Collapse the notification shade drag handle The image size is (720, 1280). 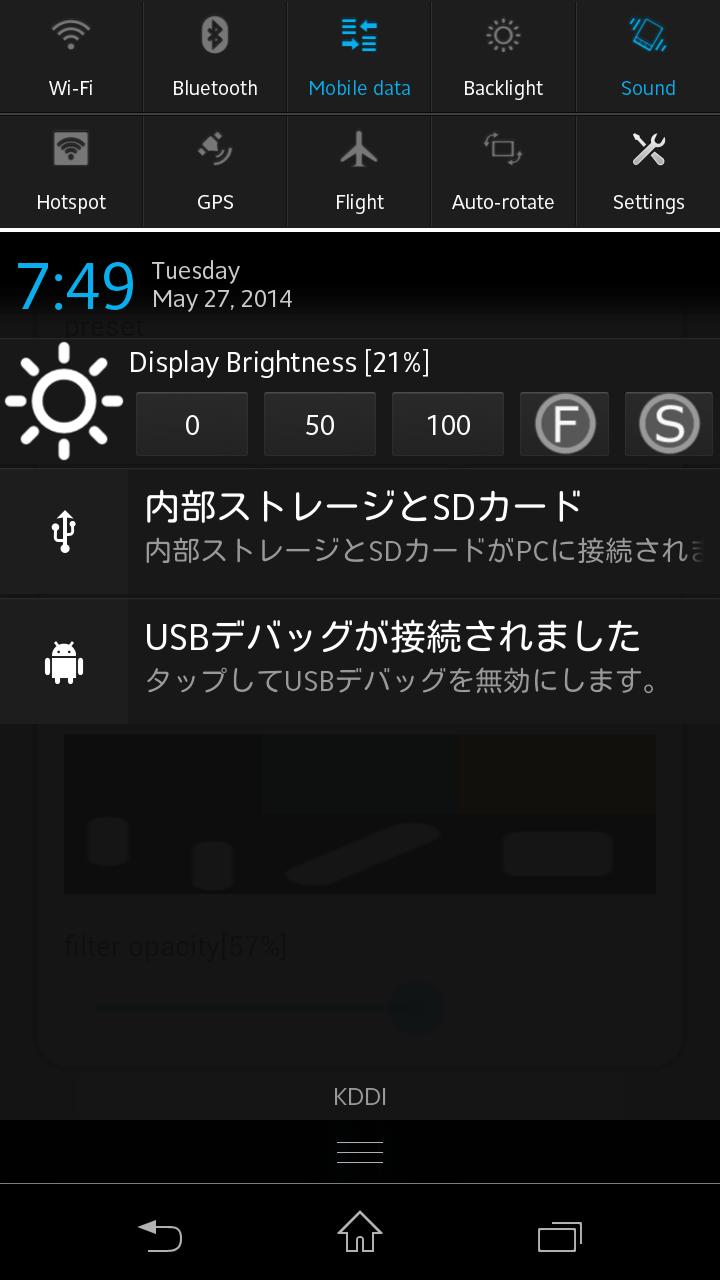[359, 1151]
